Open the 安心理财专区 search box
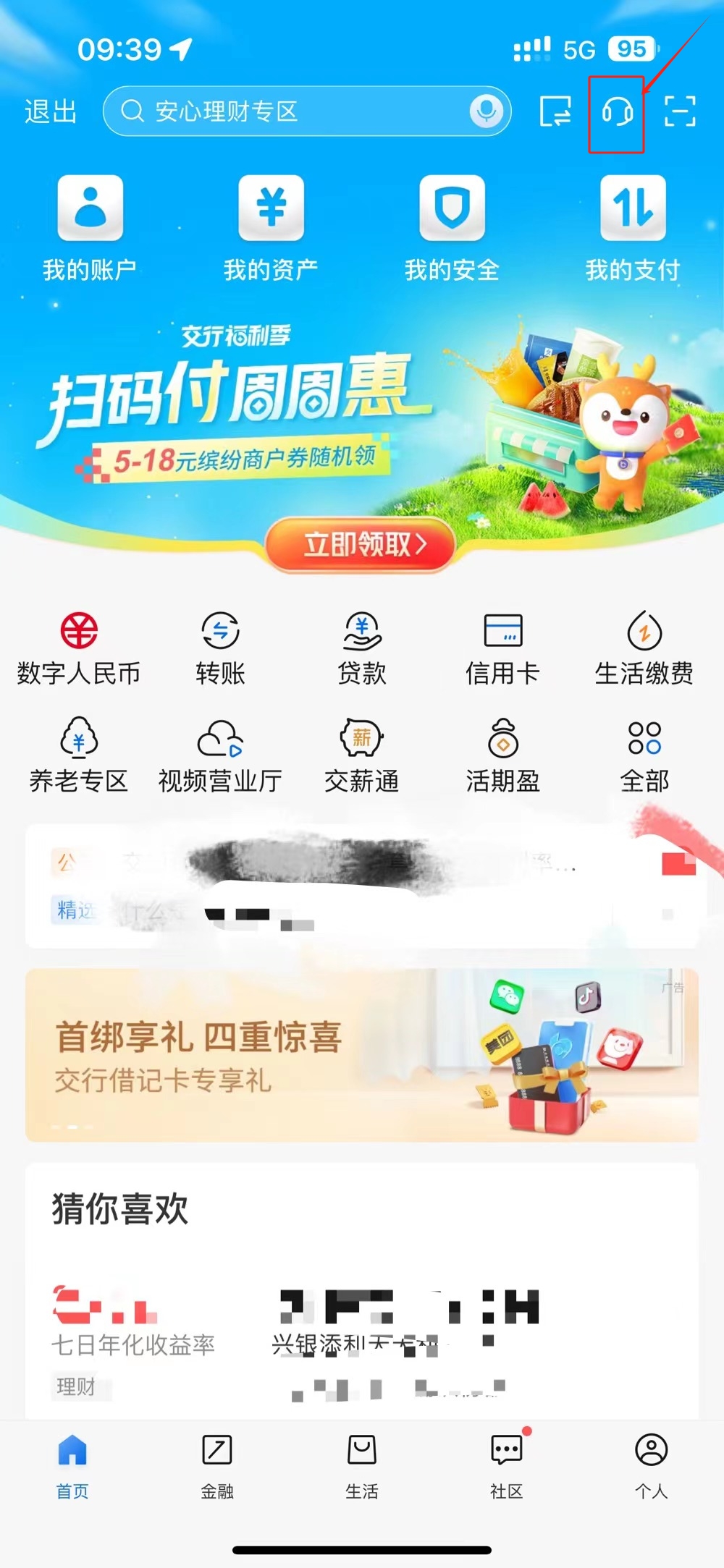724x1568 pixels. [x=290, y=111]
